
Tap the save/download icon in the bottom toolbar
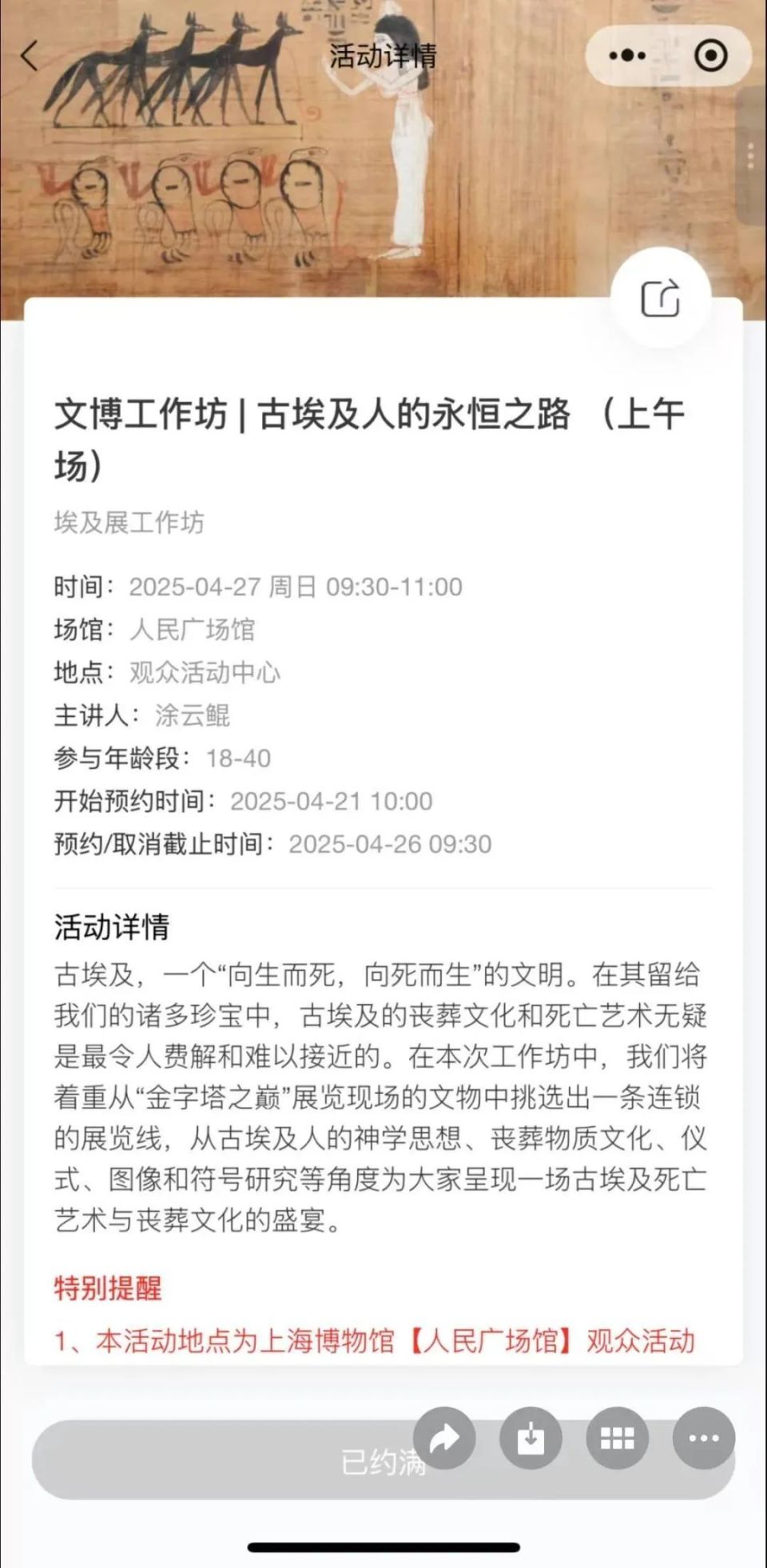(x=531, y=1437)
